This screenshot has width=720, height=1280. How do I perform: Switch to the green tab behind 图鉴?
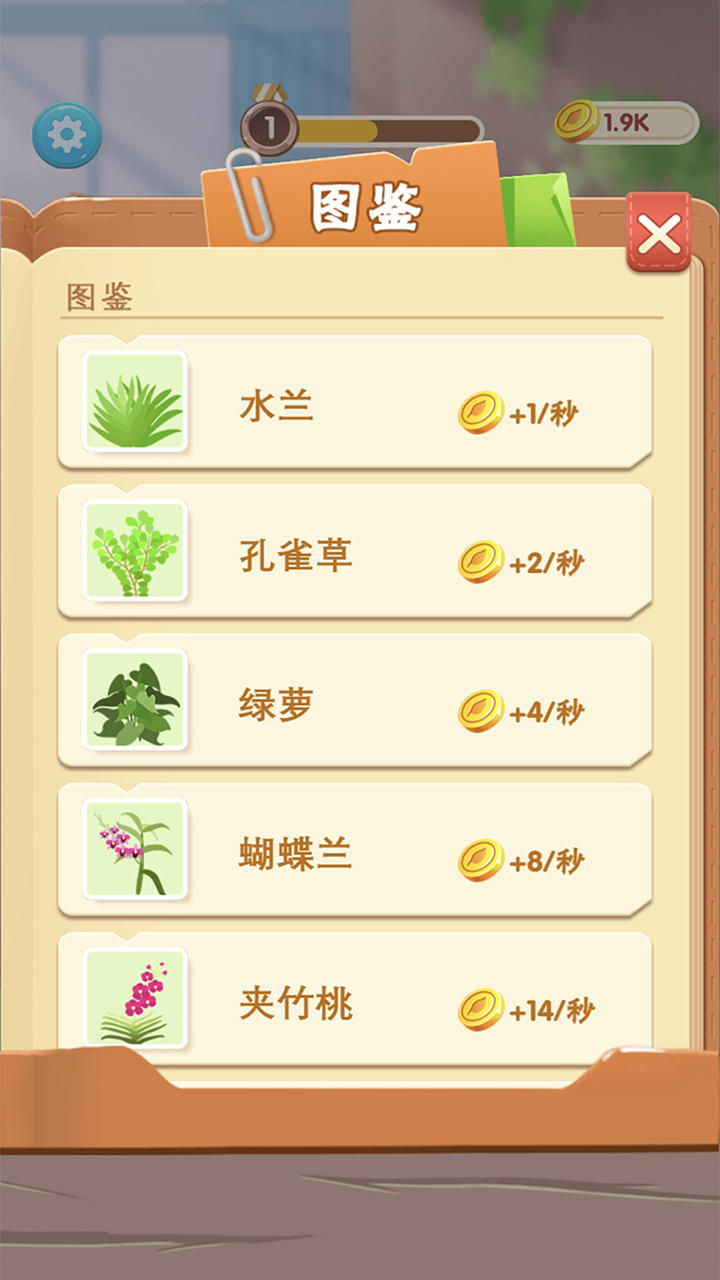point(540,208)
